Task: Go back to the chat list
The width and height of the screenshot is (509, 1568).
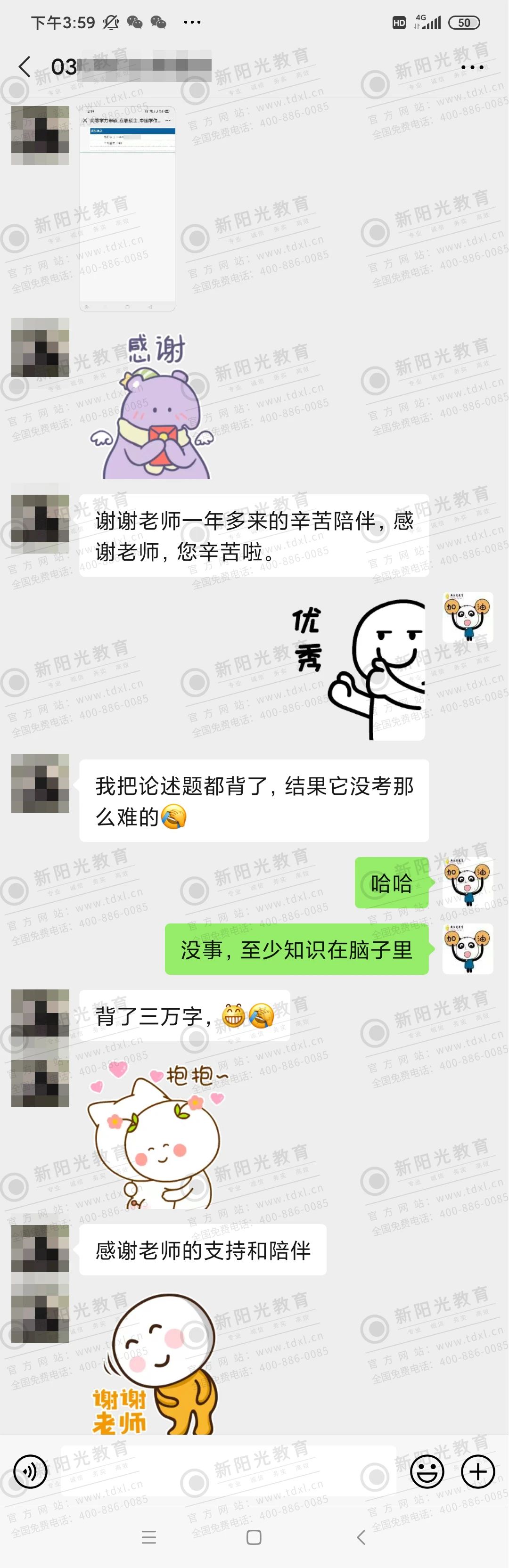Action: [x=25, y=66]
